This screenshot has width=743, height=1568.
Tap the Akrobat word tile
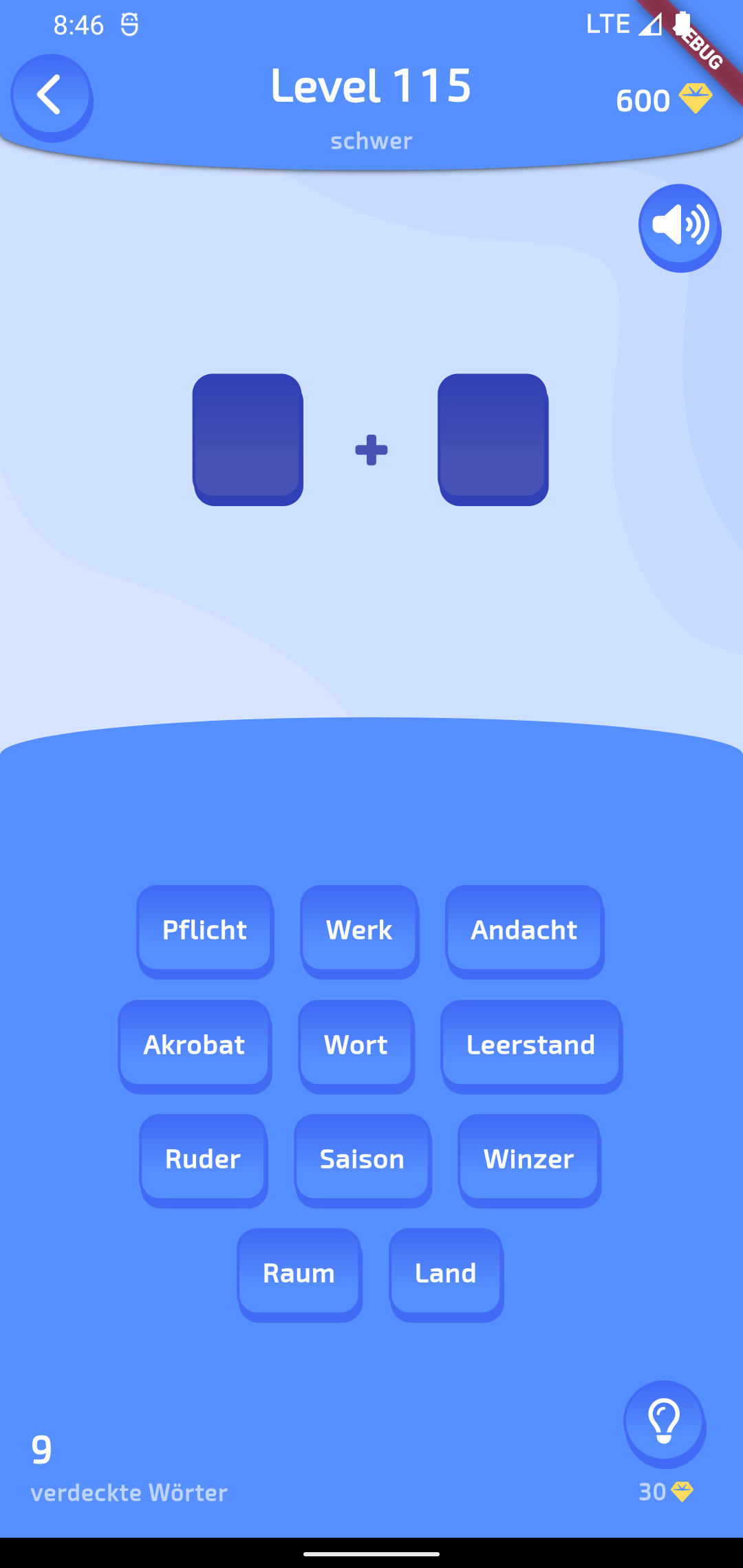click(x=194, y=1045)
